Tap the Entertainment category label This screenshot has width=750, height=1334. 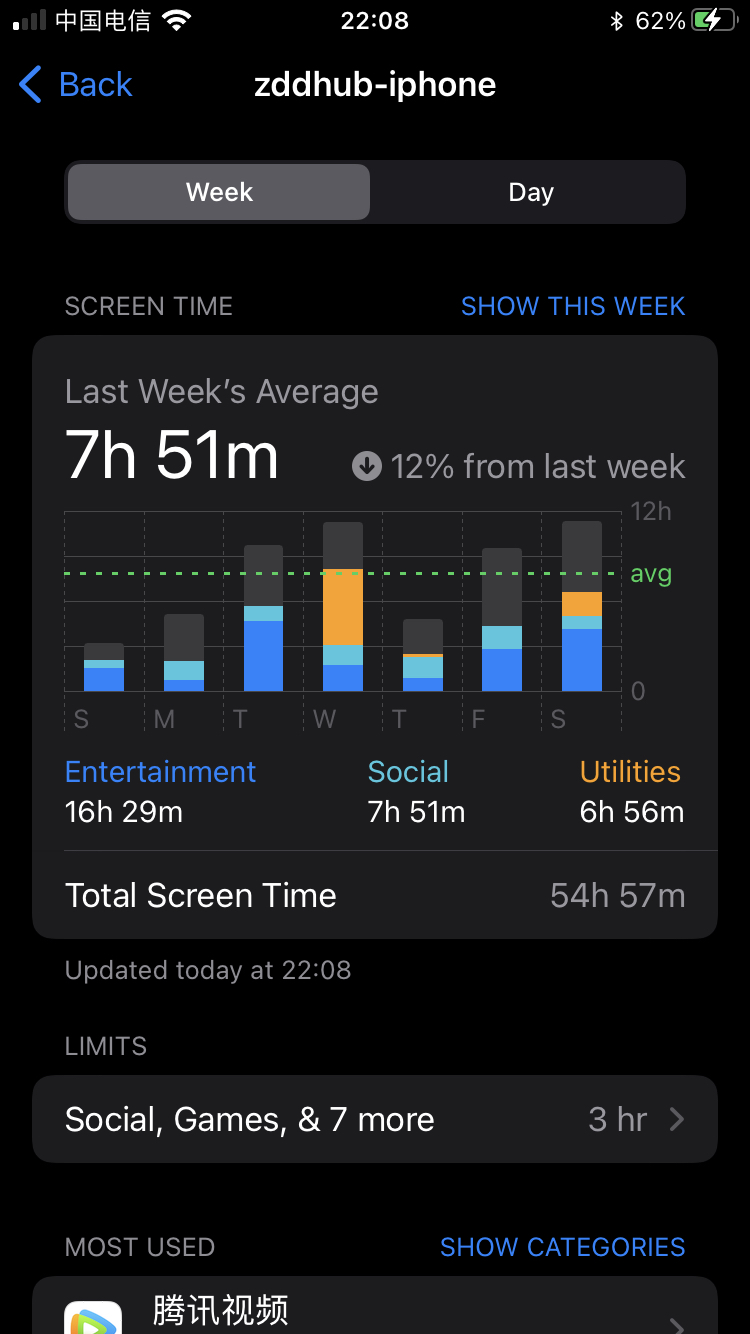(x=160, y=771)
